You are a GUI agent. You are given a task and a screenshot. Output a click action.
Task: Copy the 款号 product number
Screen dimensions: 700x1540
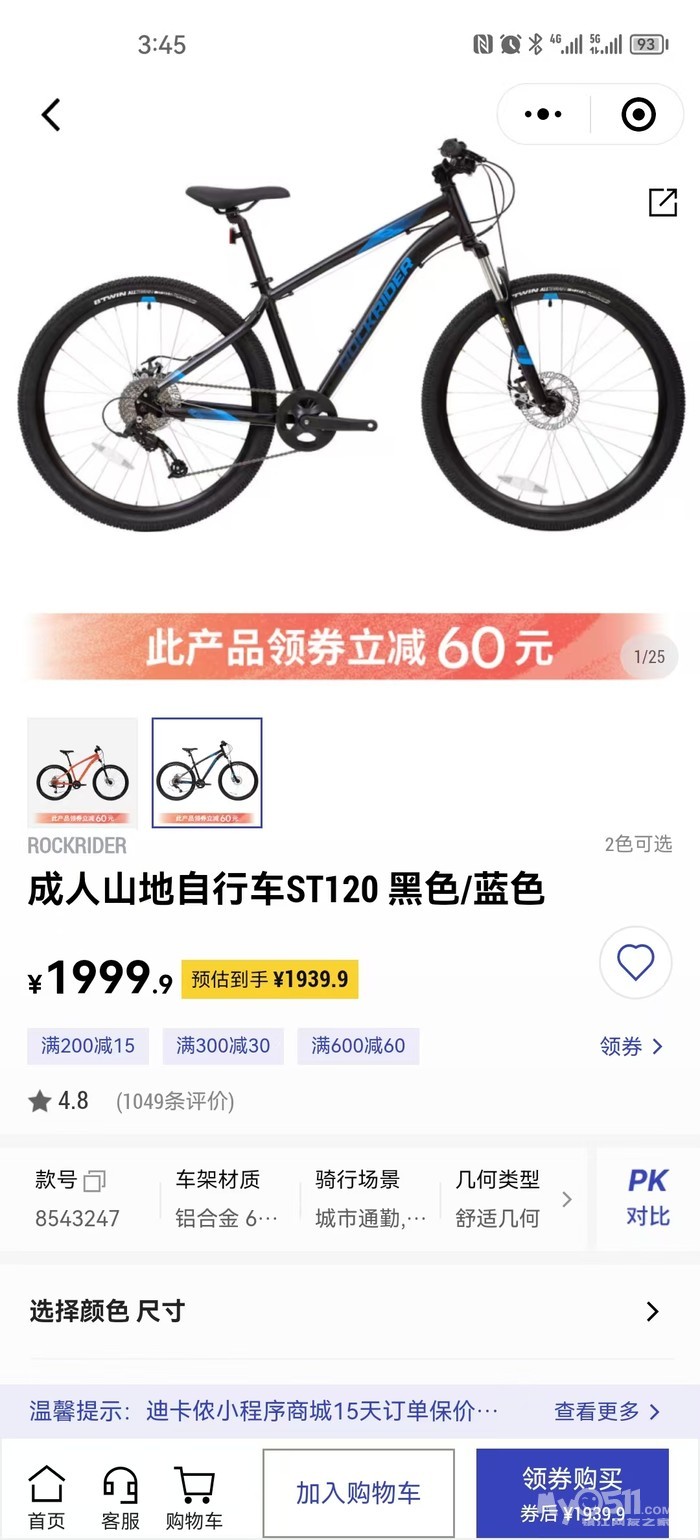[x=94, y=1181]
